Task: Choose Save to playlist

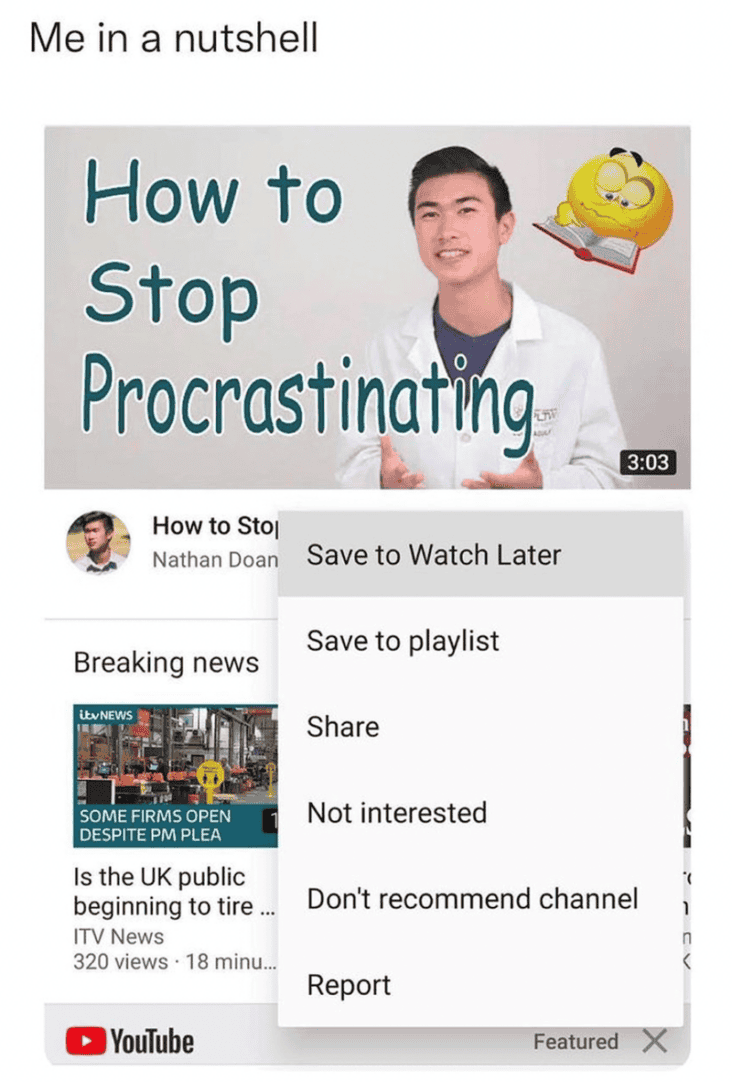Action: [404, 641]
